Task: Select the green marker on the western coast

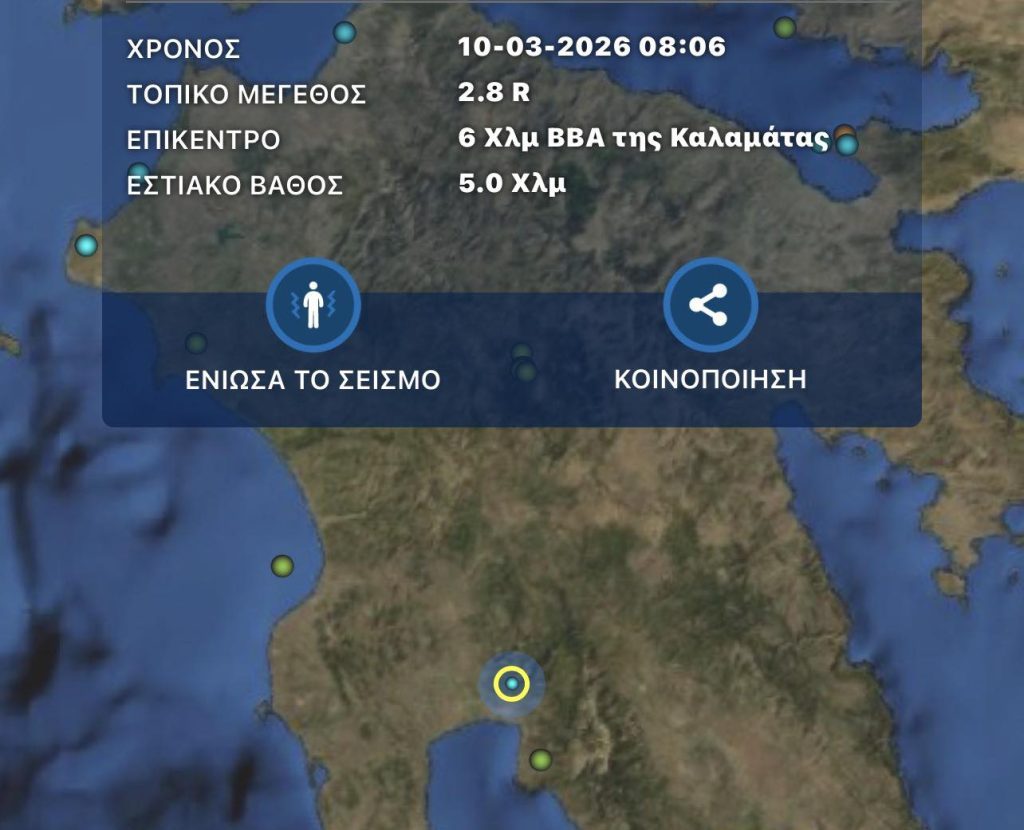Action: click(283, 566)
